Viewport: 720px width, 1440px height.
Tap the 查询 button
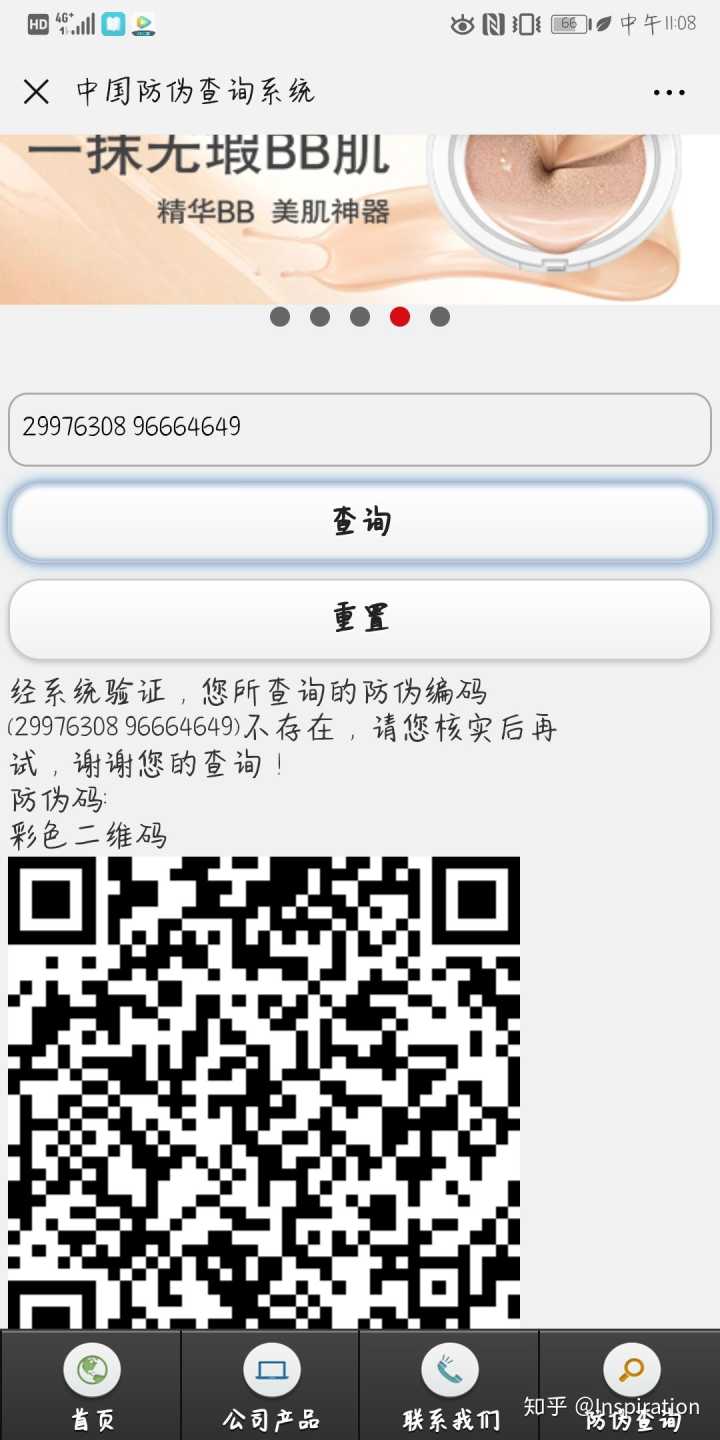pyautogui.click(x=360, y=522)
